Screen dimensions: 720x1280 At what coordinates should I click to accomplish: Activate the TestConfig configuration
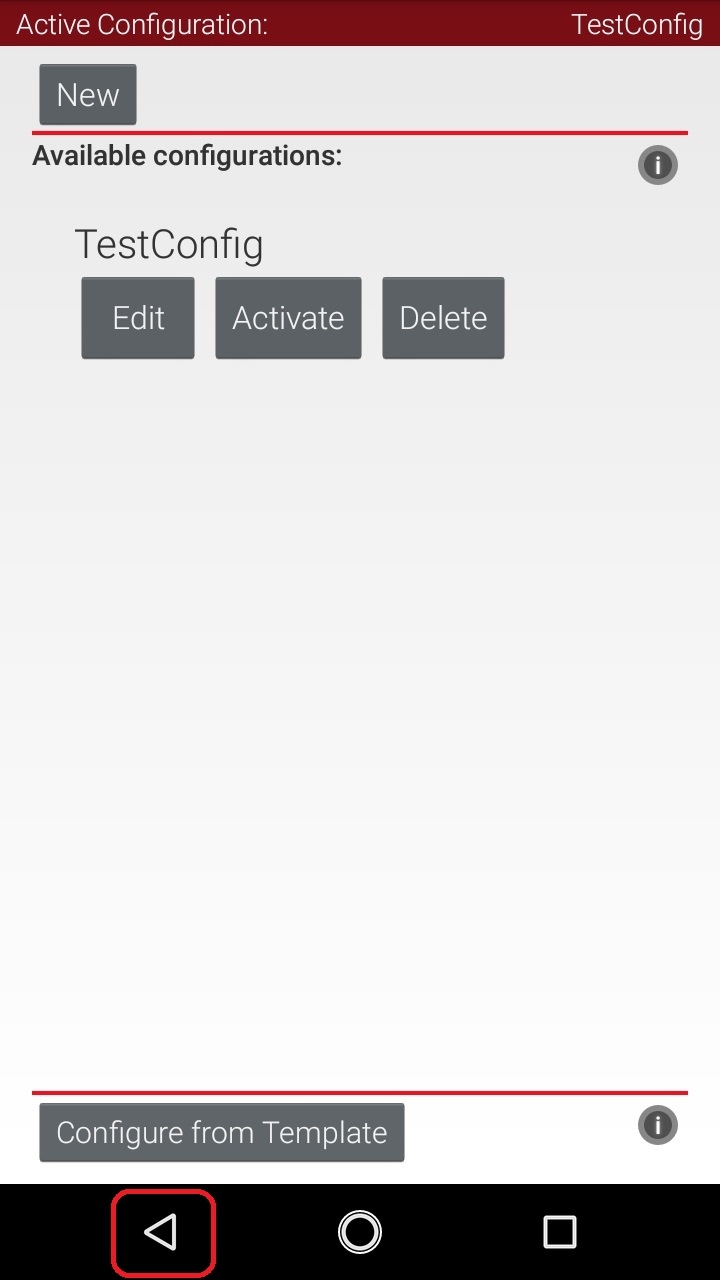[288, 318]
